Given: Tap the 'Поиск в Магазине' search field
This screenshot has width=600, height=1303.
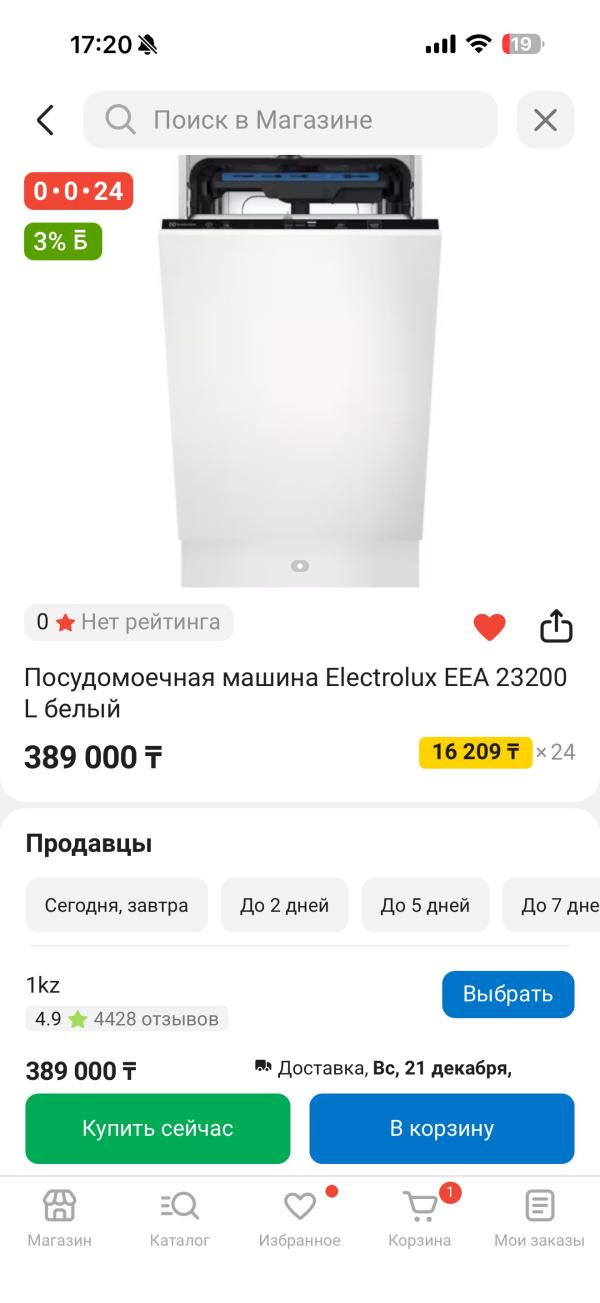Looking at the screenshot, I should [290, 120].
